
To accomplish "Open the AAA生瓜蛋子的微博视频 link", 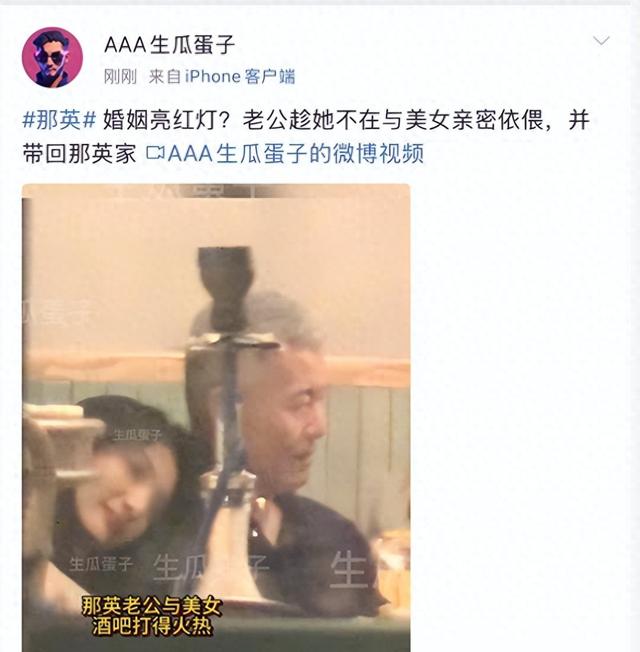I will (x=285, y=154).
